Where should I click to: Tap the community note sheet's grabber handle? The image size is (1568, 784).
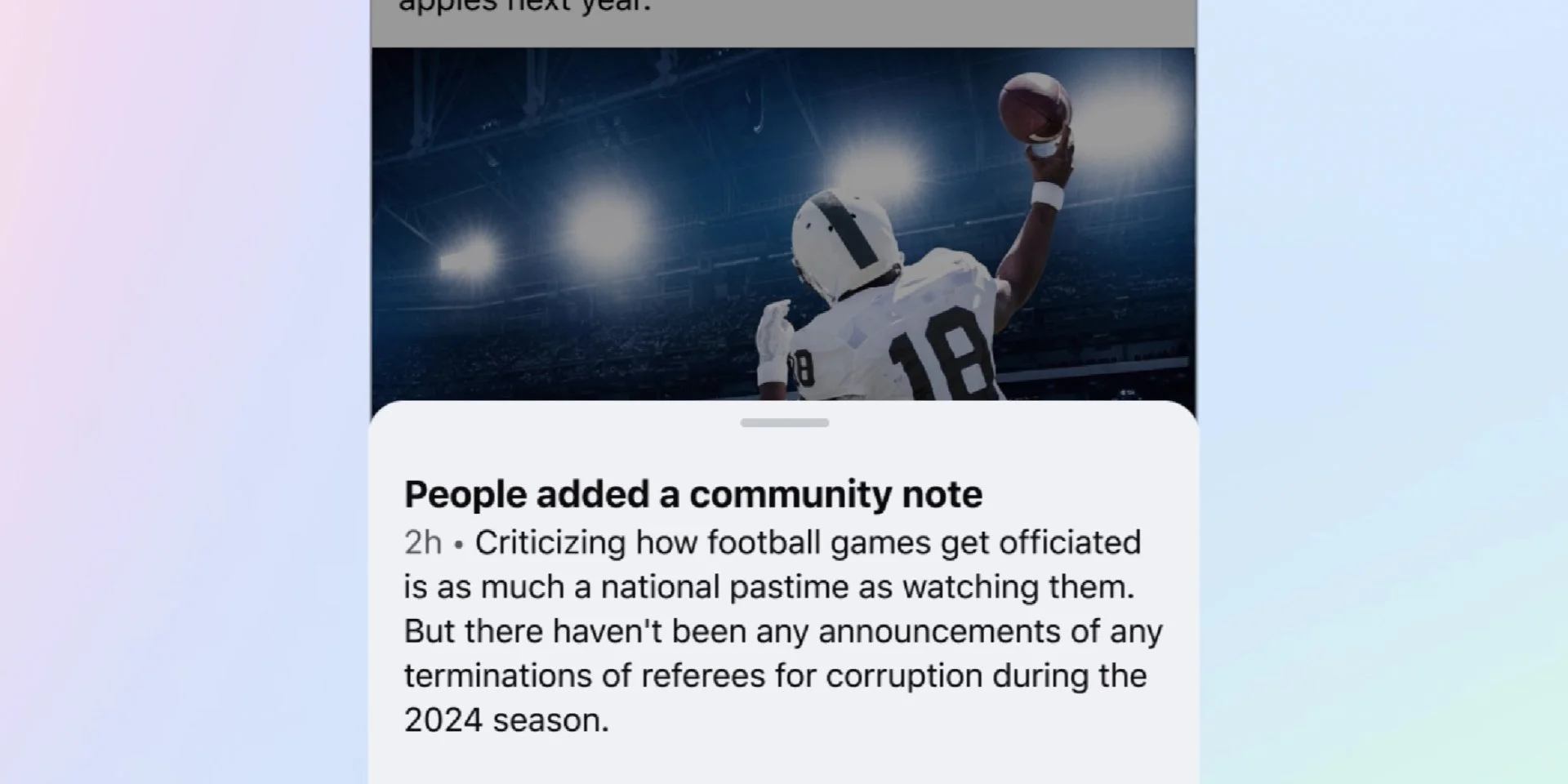pyautogui.click(x=784, y=423)
